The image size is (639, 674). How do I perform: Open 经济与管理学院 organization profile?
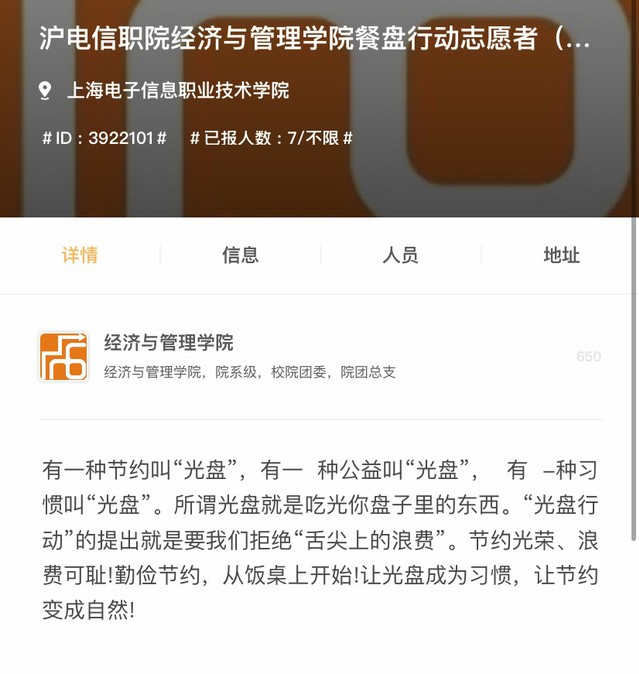tap(168, 343)
